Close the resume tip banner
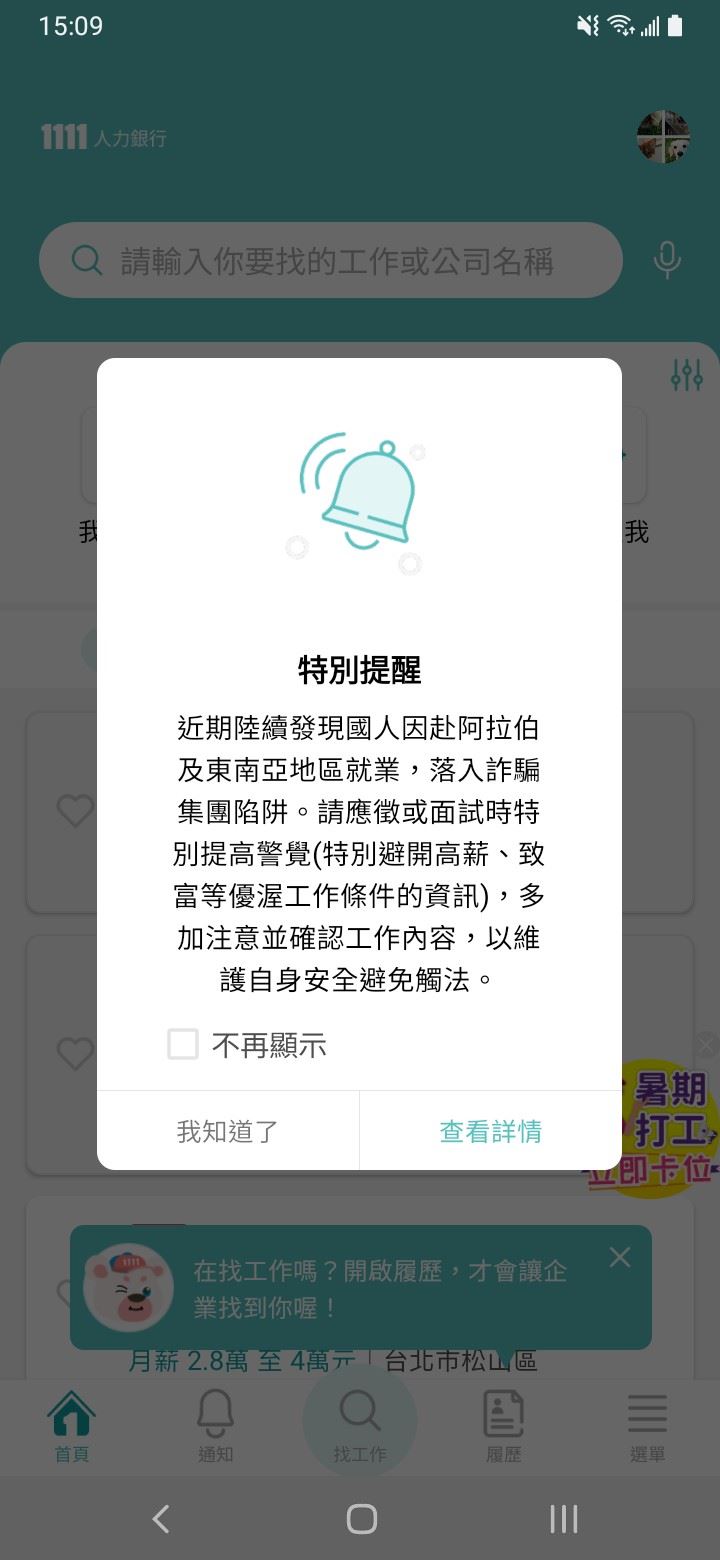720x1560 pixels. [620, 1257]
